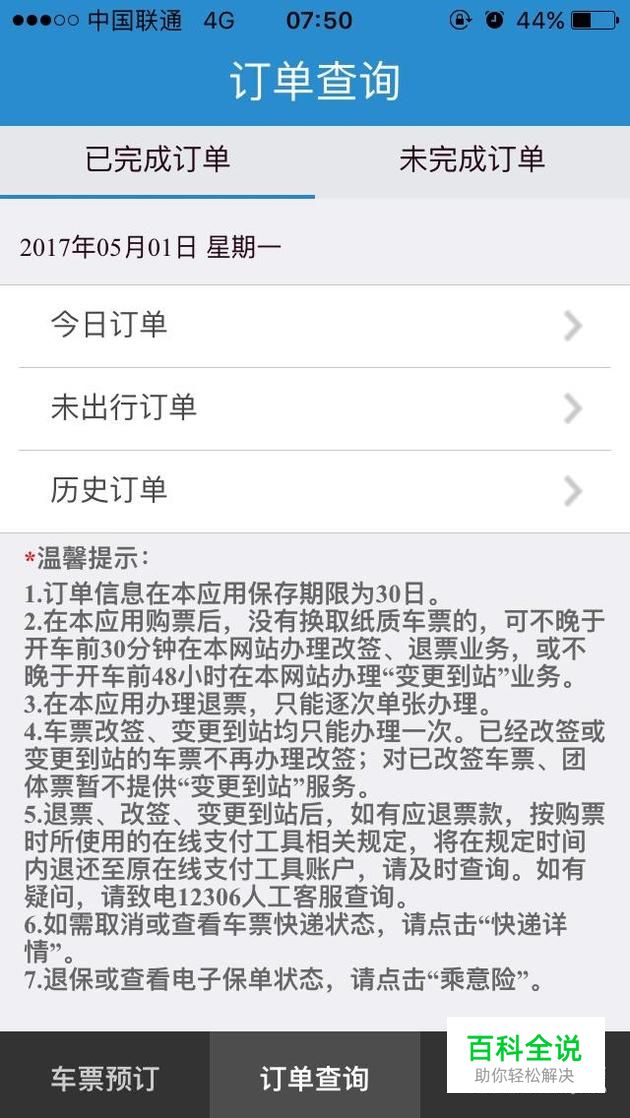Viewport: 630px width, 1118px height.
Task: Select 订单查询 bottom tab
Action: tap(314, 1078)
